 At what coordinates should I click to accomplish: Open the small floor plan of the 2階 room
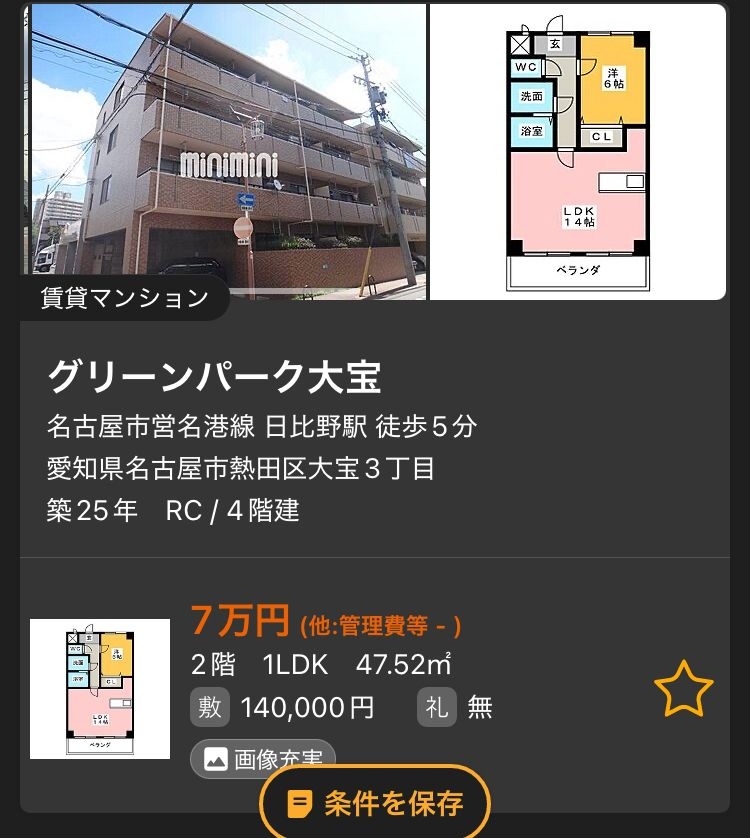click(x=100, y=689)
